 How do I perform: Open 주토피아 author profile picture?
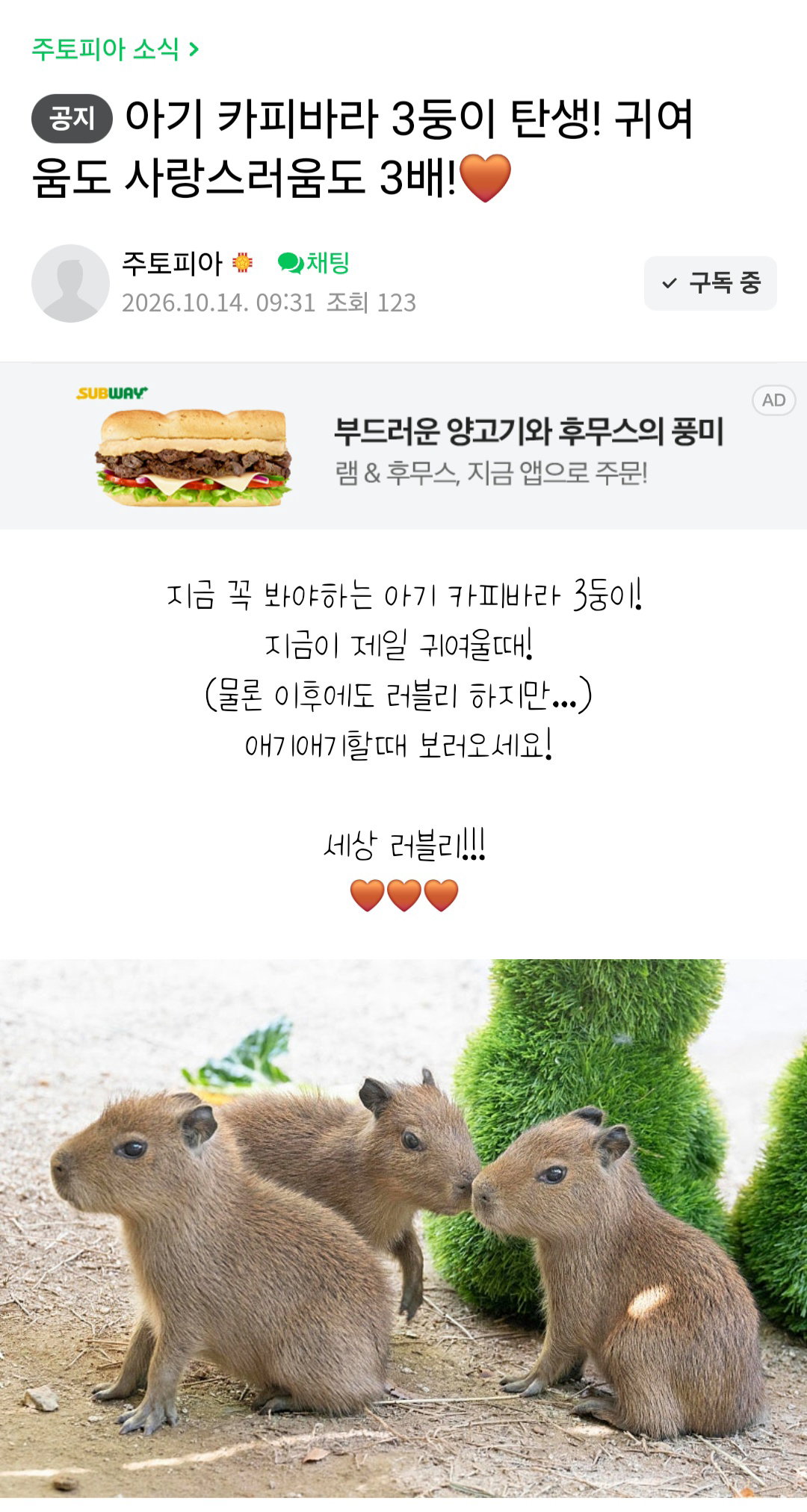tap(70, 283)
